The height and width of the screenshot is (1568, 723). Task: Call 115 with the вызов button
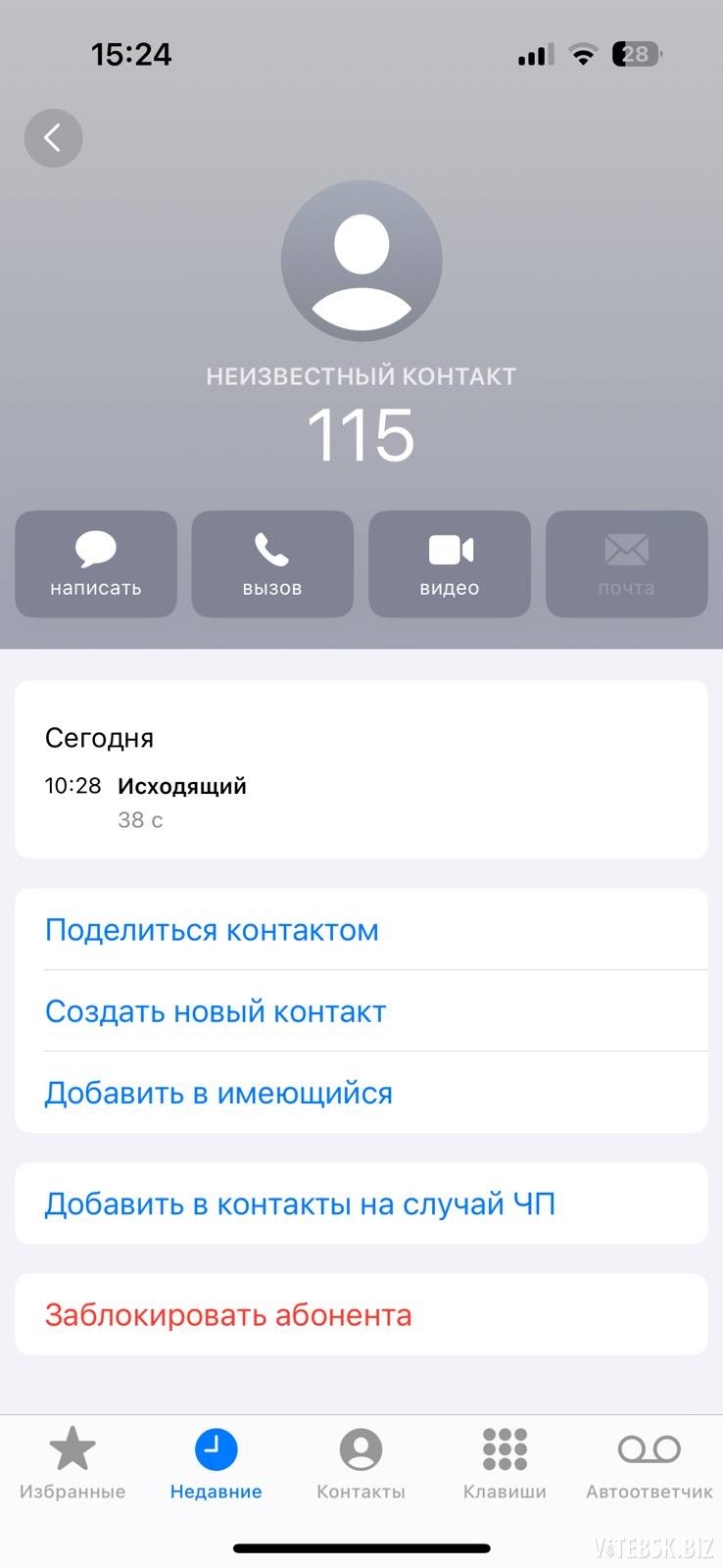[x=272, y=563]
